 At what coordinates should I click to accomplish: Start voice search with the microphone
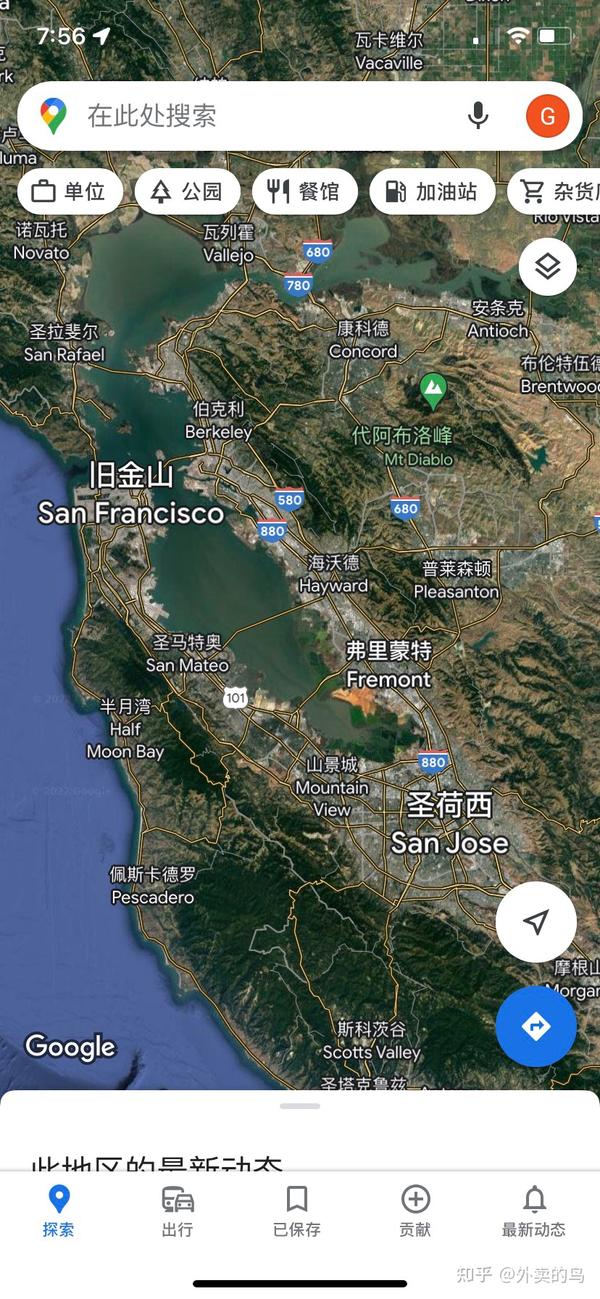[478, 116]
